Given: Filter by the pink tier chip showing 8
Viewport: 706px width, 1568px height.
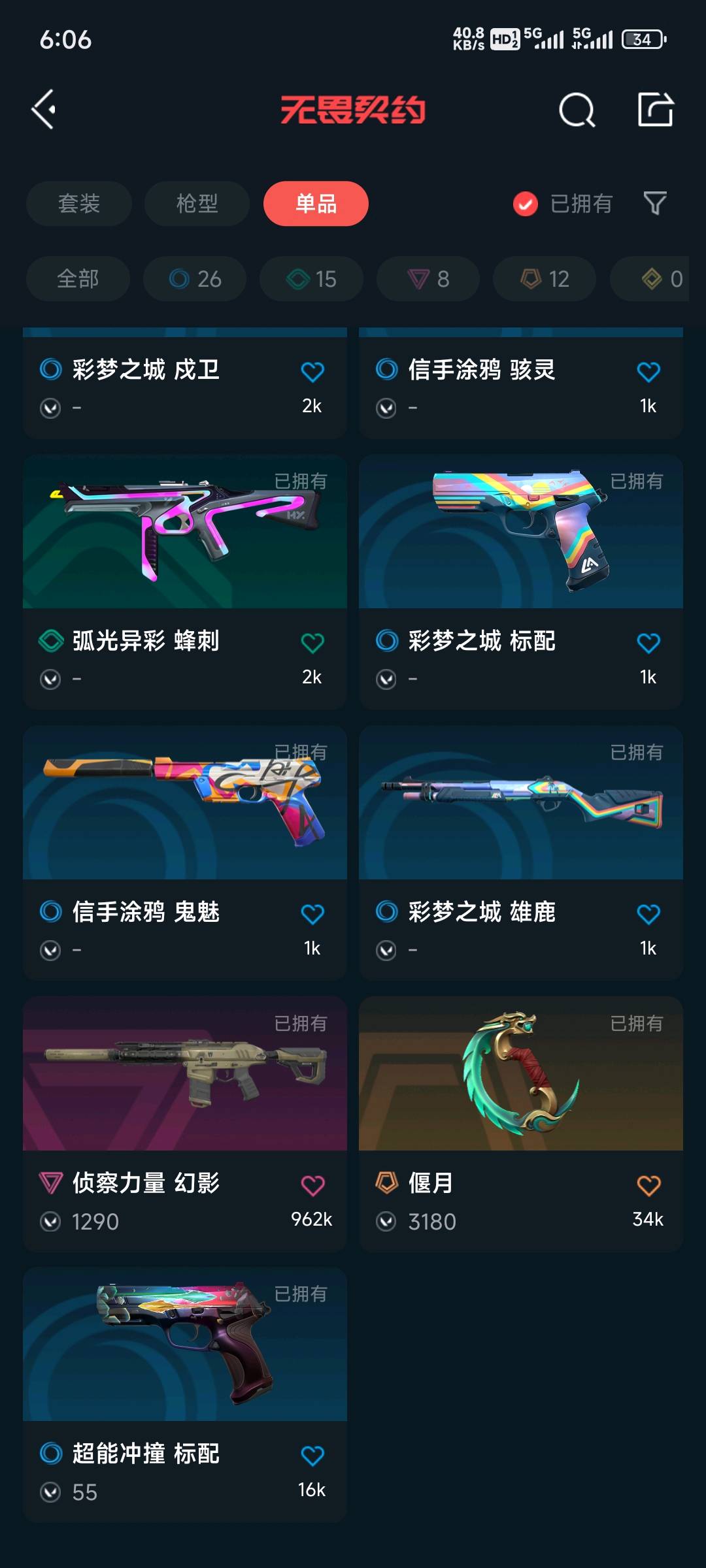Looking at the screenshot, I should point(428,279).
